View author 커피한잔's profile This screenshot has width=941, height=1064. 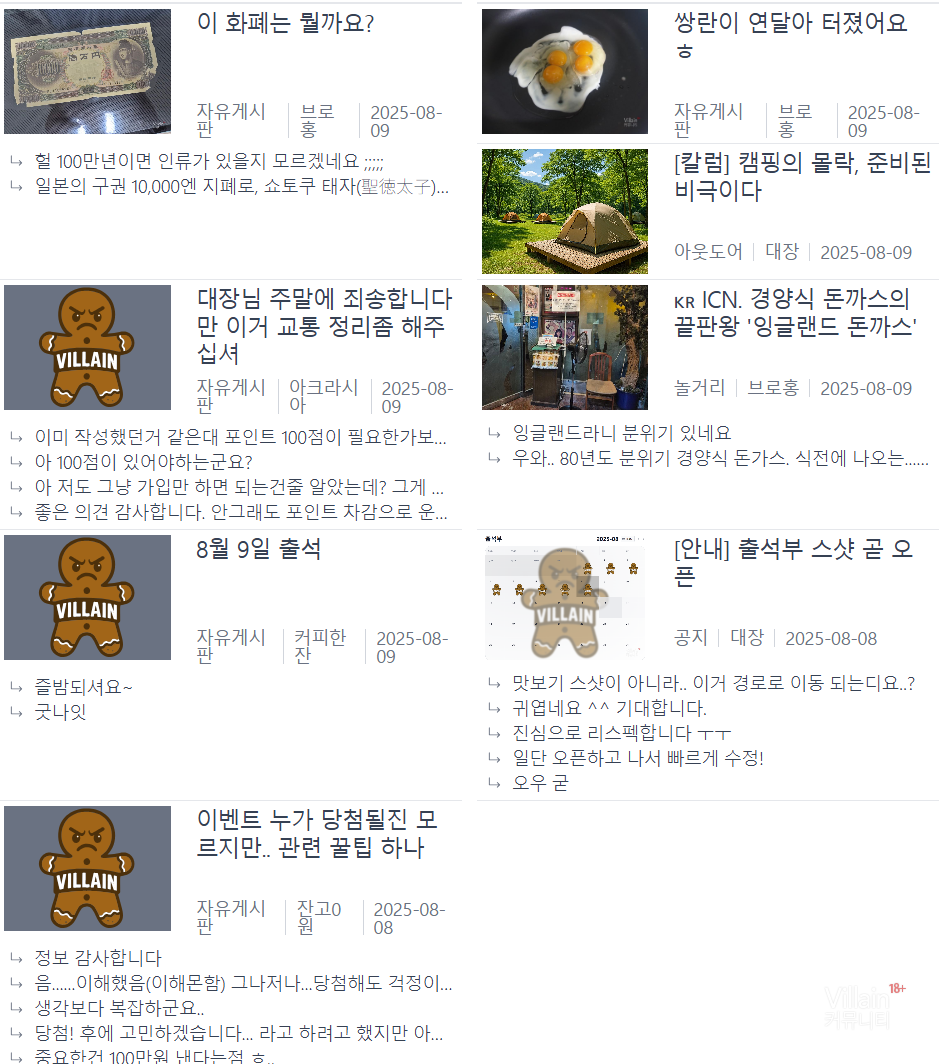tap(320, 646)
